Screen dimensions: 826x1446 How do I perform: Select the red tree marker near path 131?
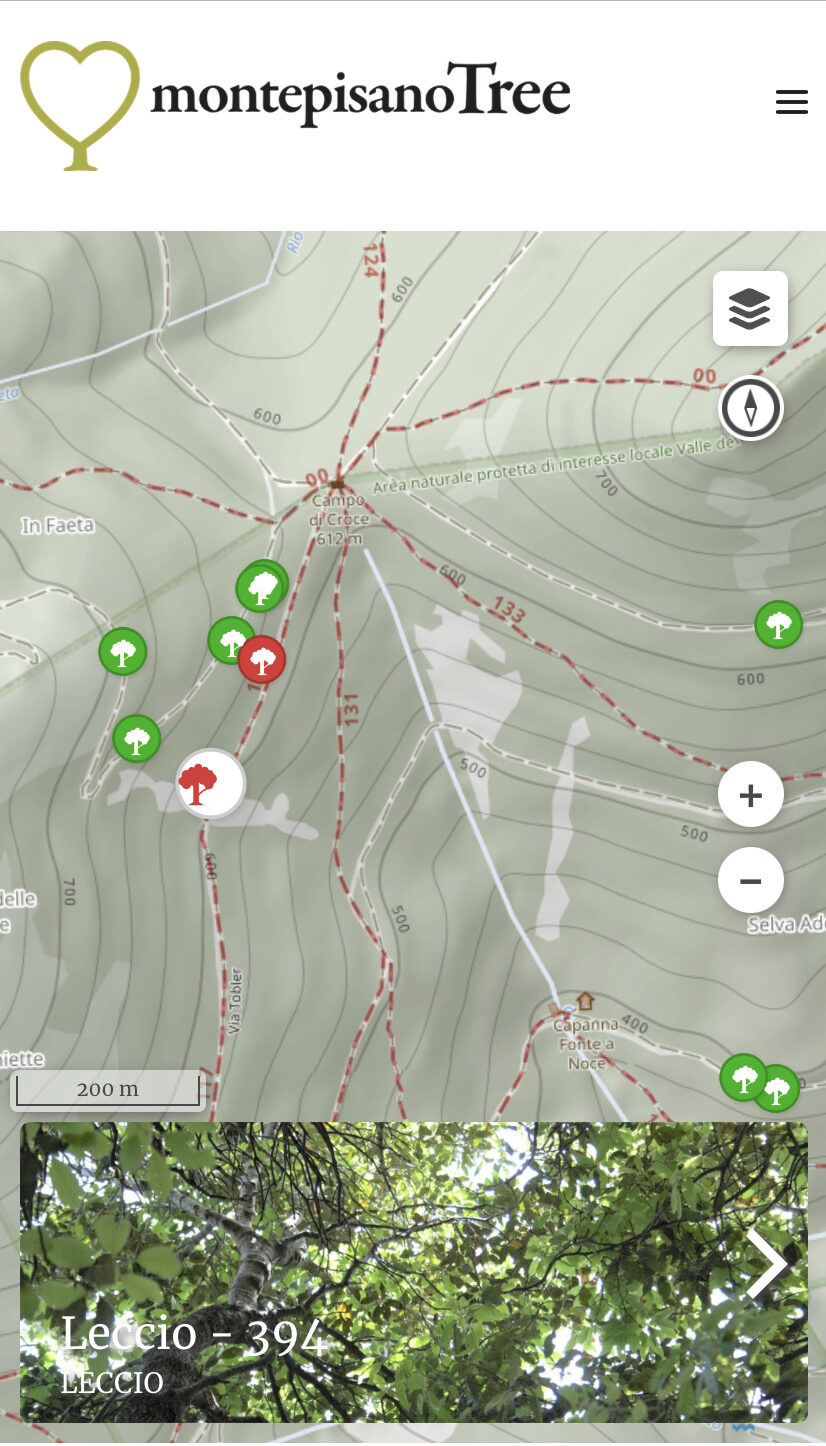pos(262,660)
